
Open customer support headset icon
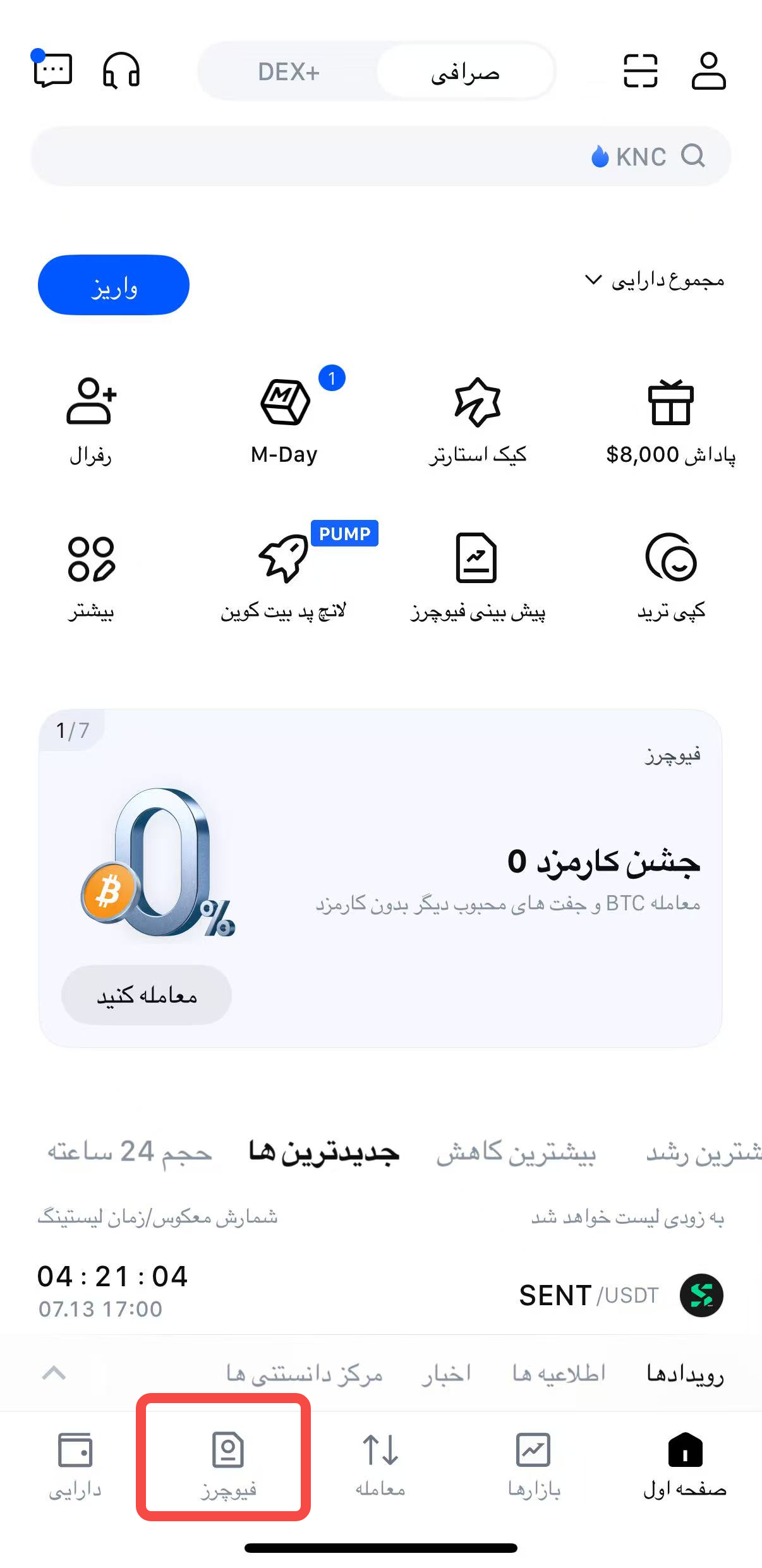click(121, 71)
